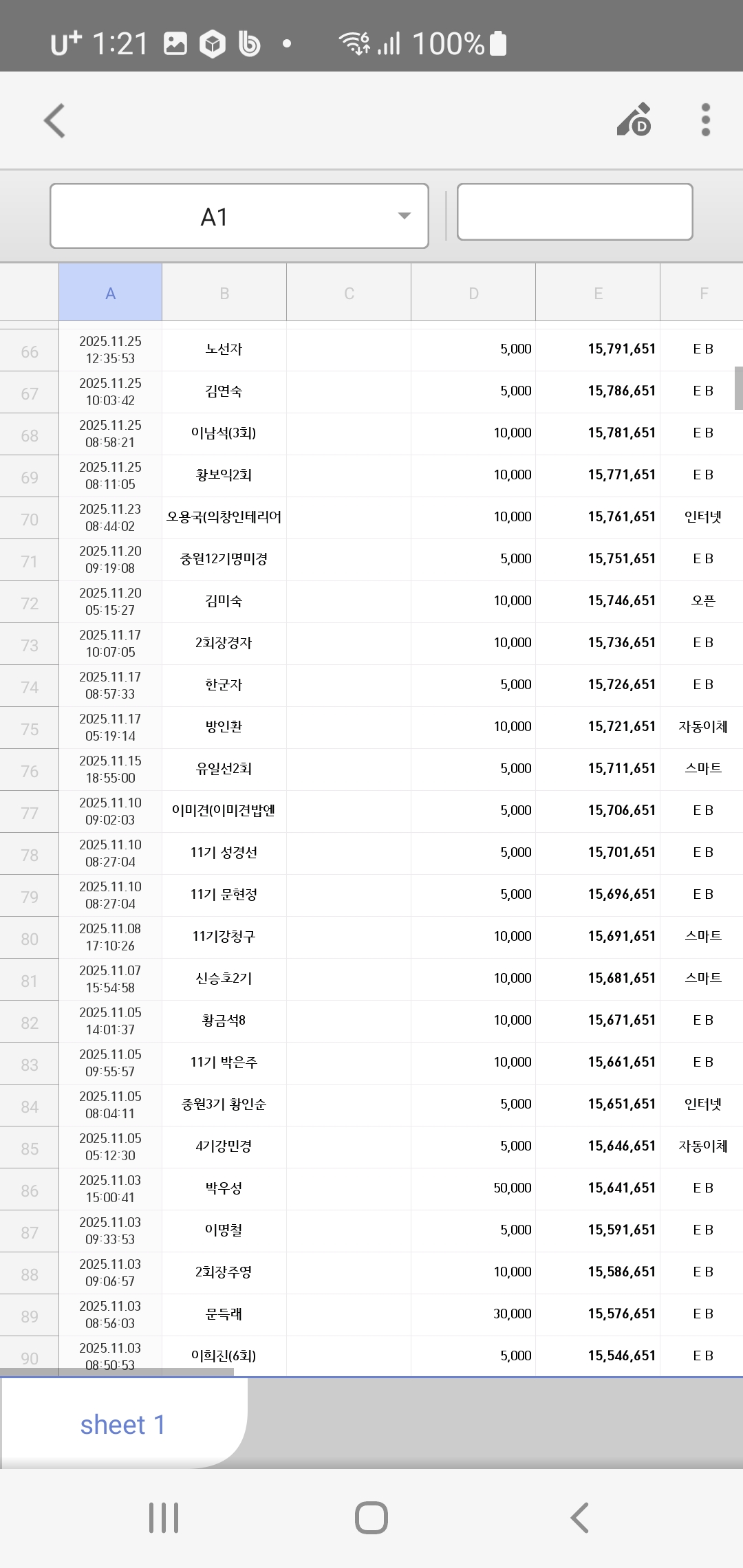
Task: Go to the home screen
Action: tap(371, 1518)
